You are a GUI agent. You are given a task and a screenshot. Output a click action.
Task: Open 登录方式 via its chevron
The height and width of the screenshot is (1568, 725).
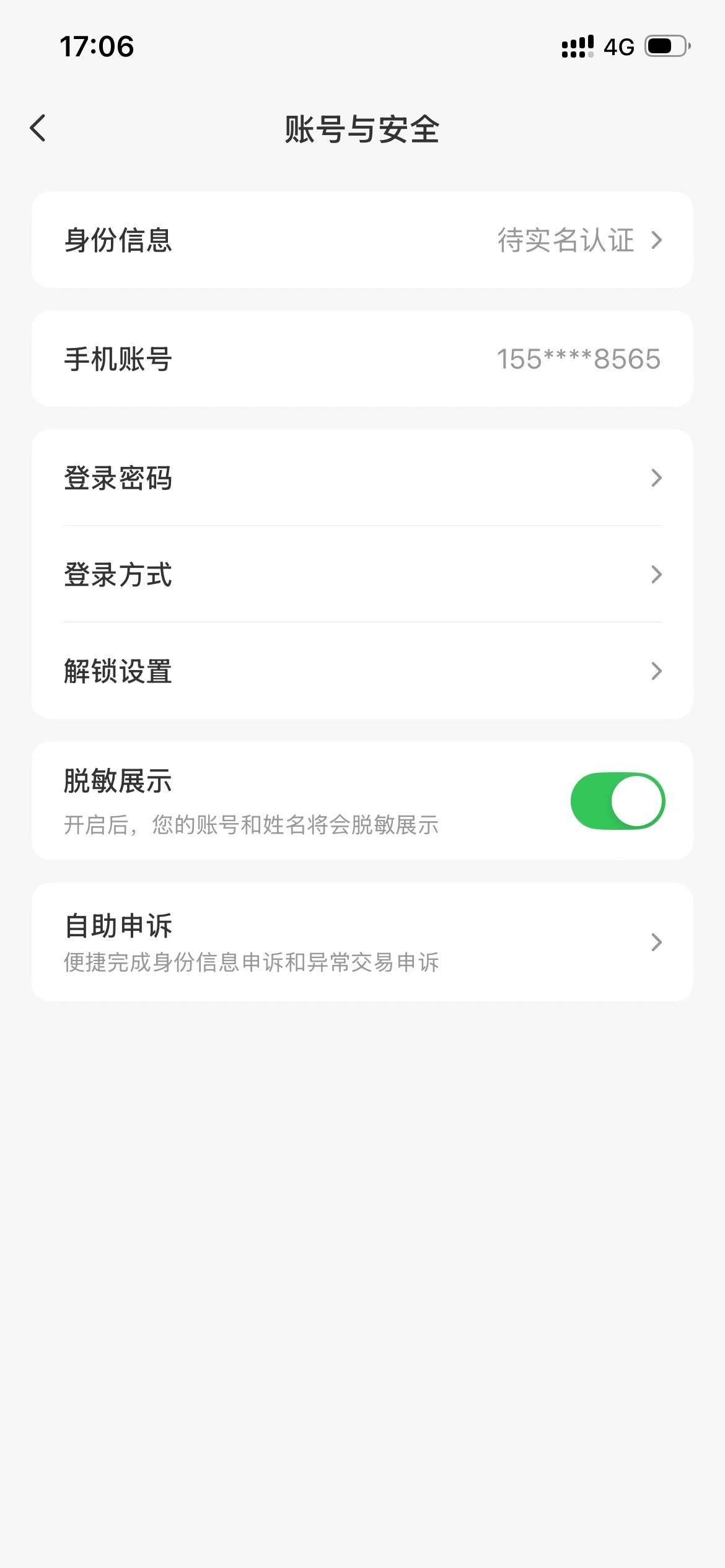[656, 575]
